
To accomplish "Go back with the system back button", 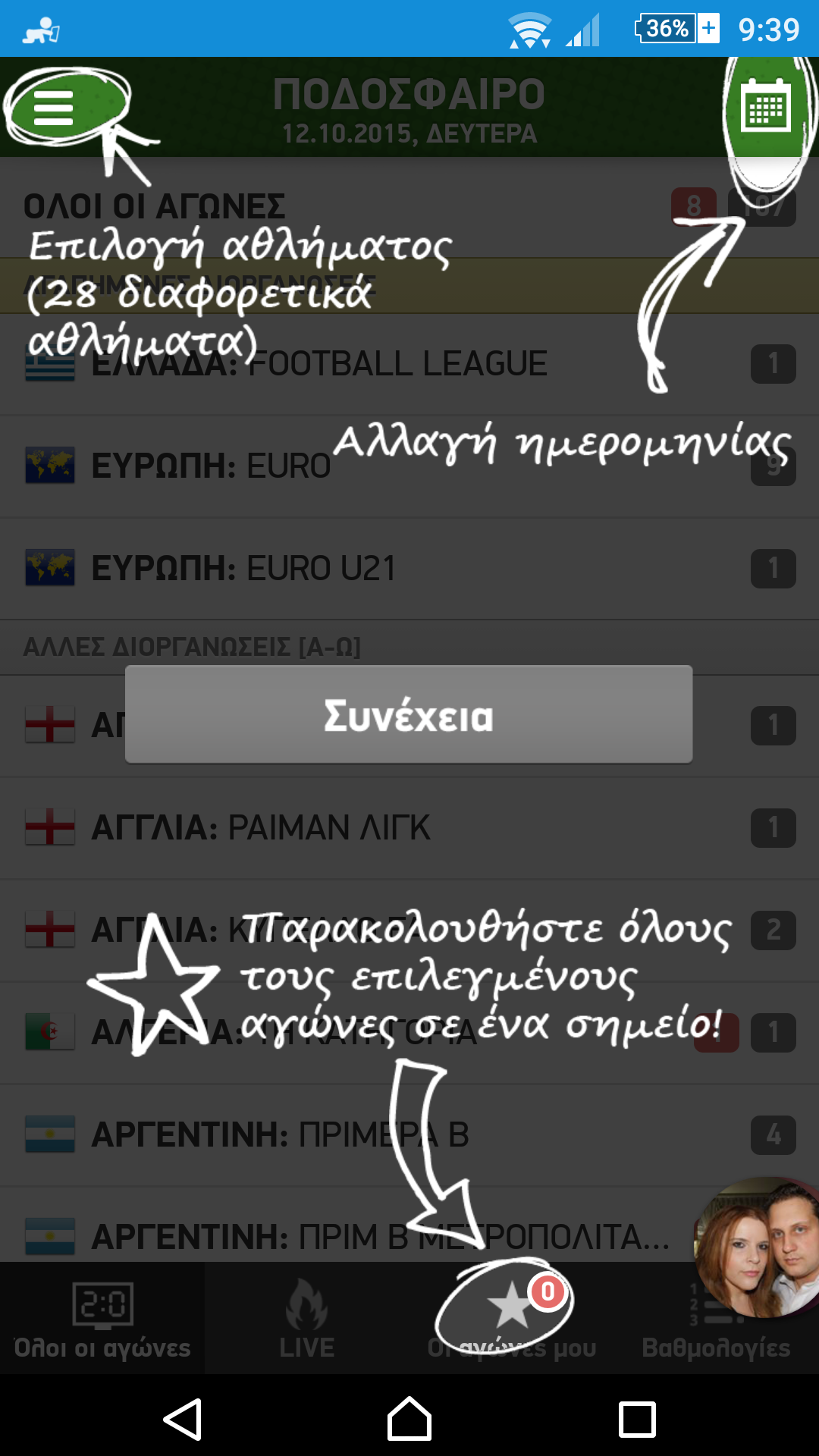I will [183, 1419].
